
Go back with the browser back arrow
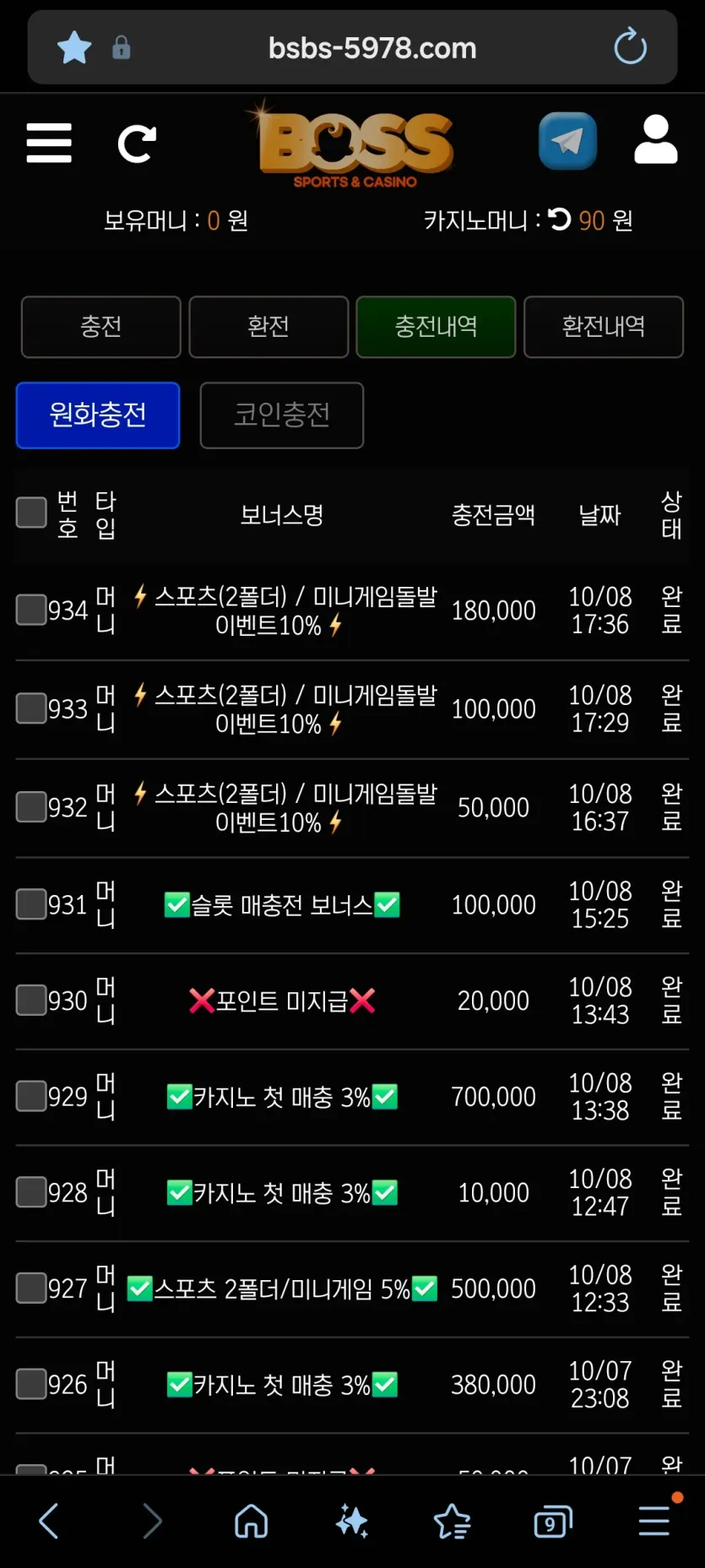[49, 1521]
